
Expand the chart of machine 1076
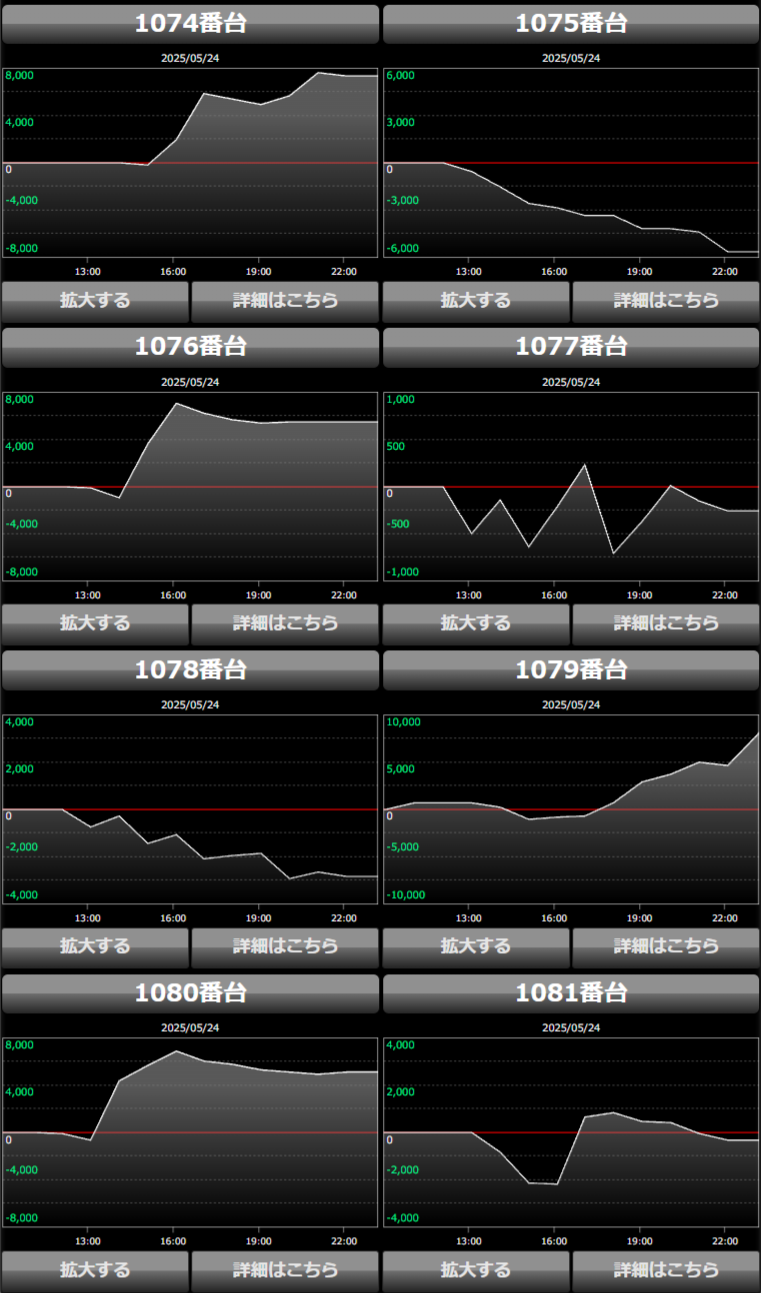click(95, 624)
